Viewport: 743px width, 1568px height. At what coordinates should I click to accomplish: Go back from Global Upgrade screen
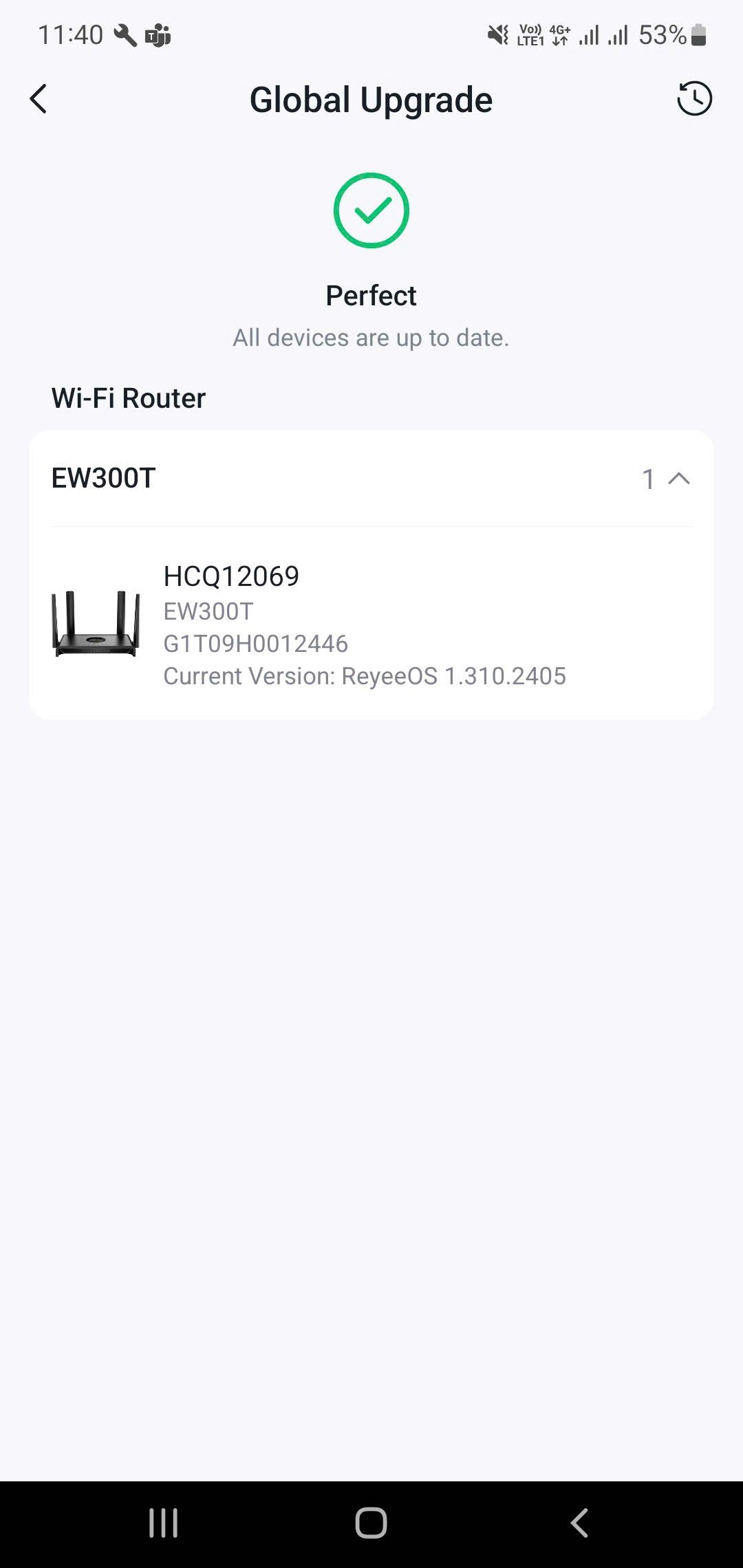tap(39, 99)
